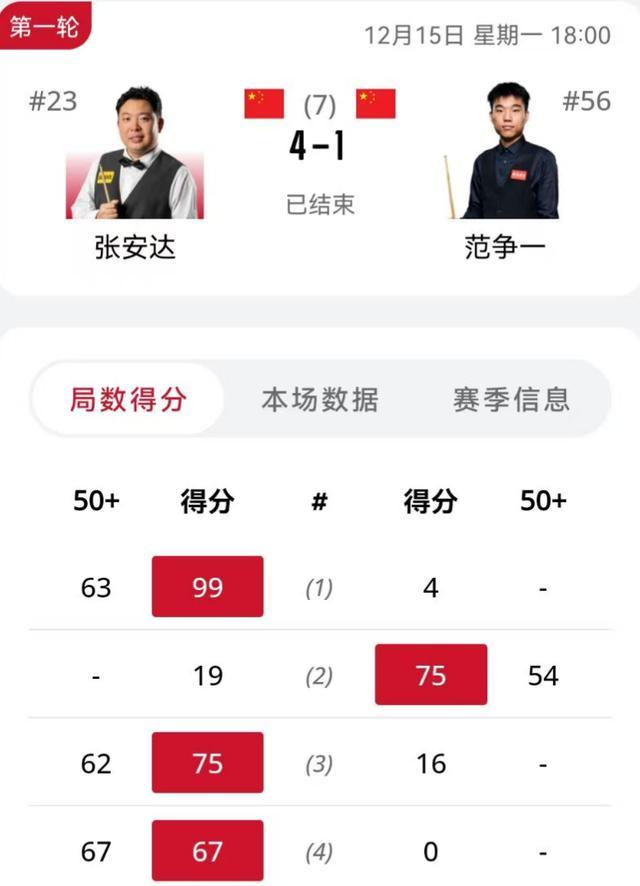Select the 局数得分 tab
The height and width of the screenshot is (886, 640).
coord(128,400)
